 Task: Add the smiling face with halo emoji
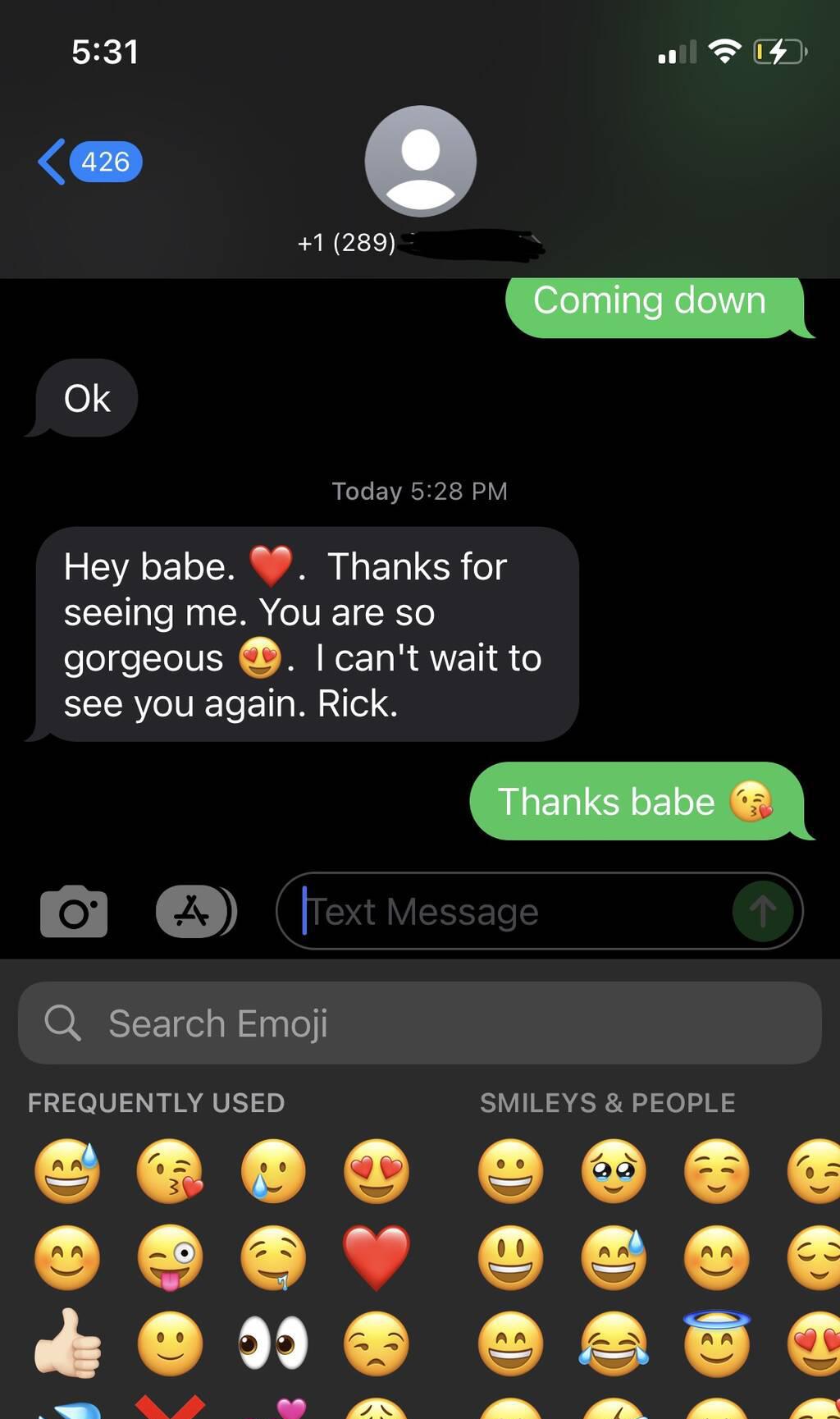pyautogui.click(x=717, y=1343)
